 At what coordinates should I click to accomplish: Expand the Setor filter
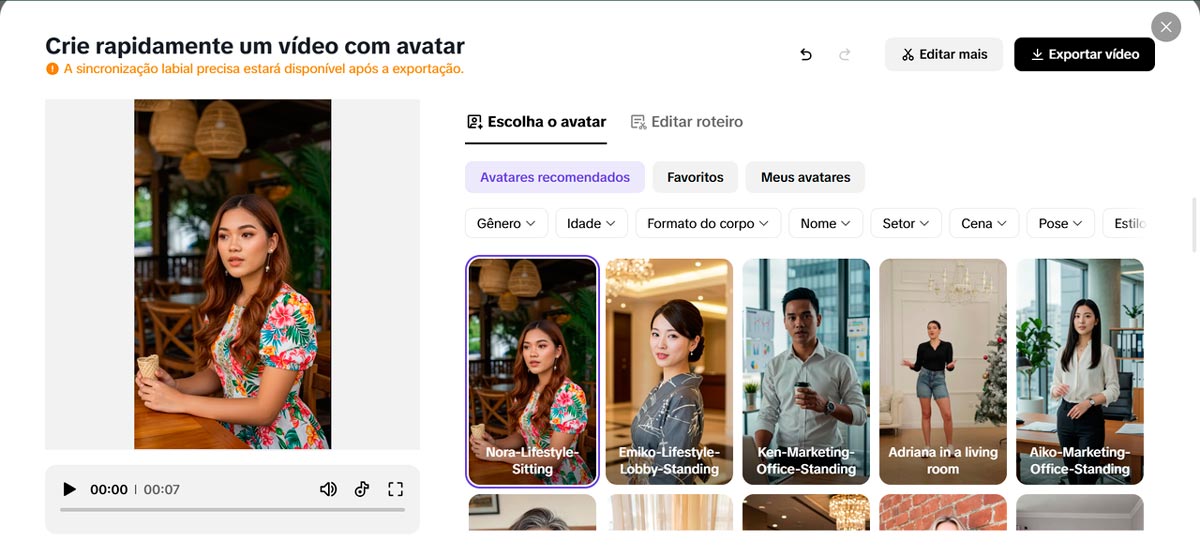[905, 223]
